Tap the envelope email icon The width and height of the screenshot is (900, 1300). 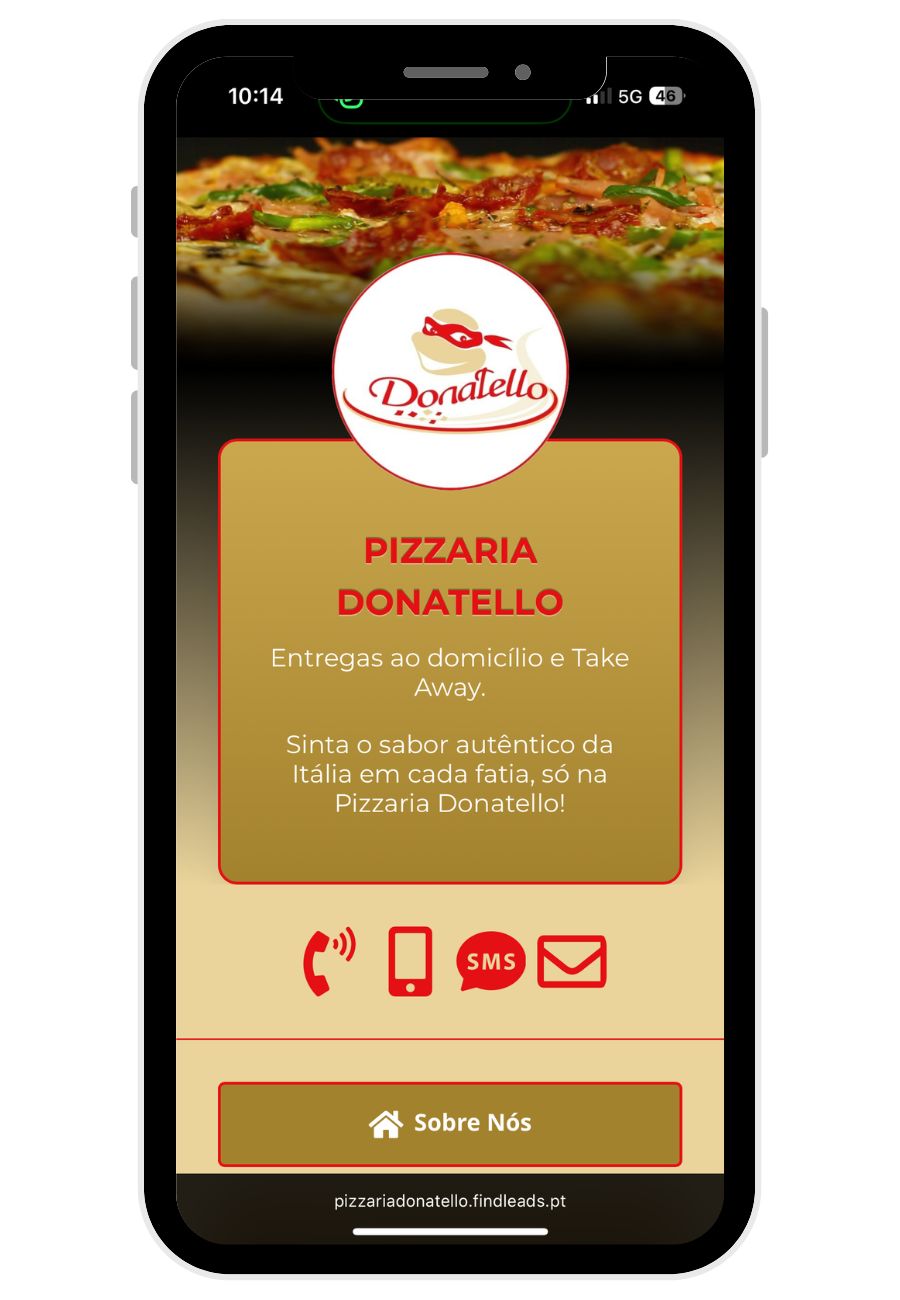[570, 961]
